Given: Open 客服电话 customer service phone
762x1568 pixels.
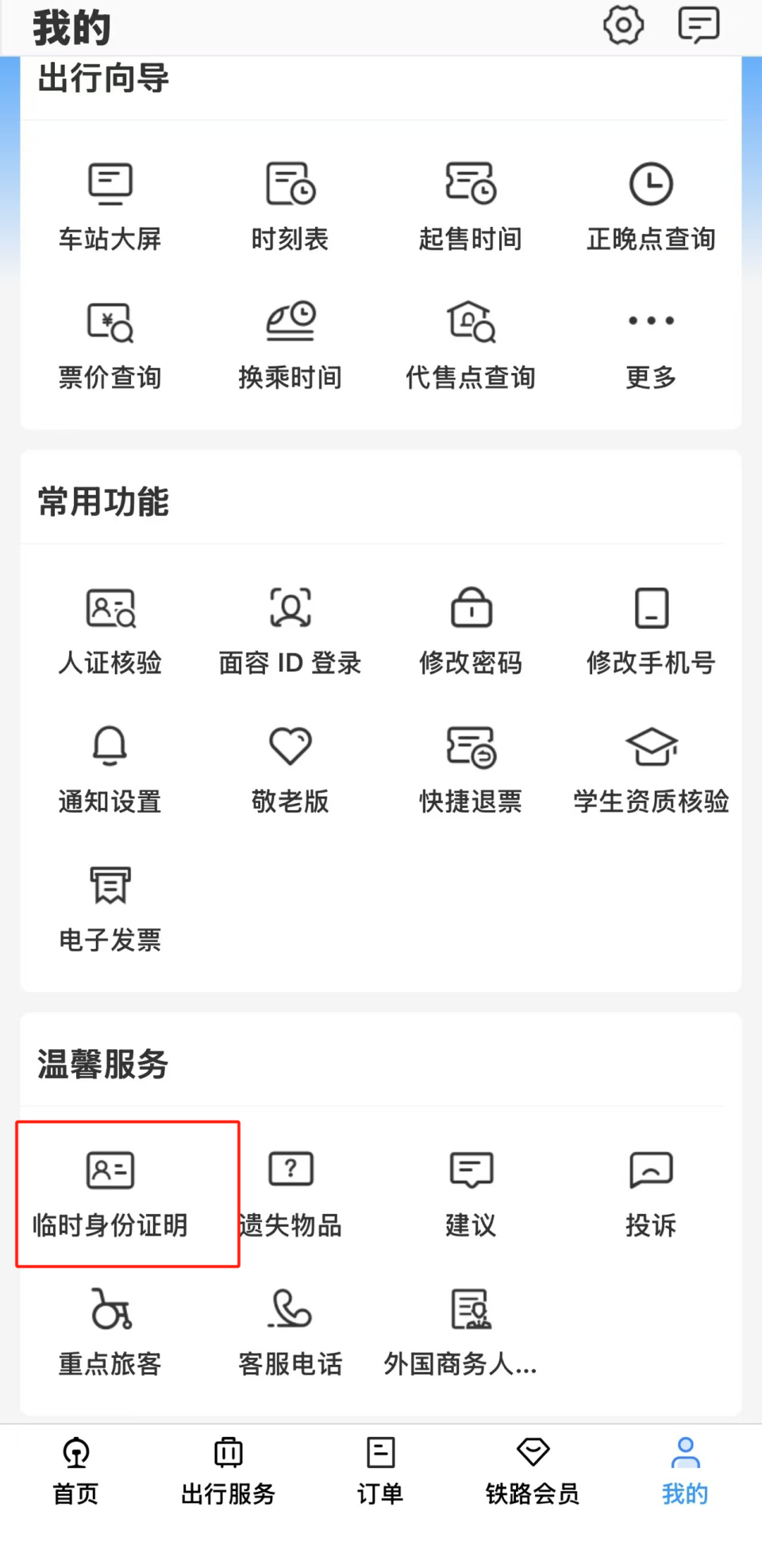Looking at the screenshot, I should [291, 1331].
